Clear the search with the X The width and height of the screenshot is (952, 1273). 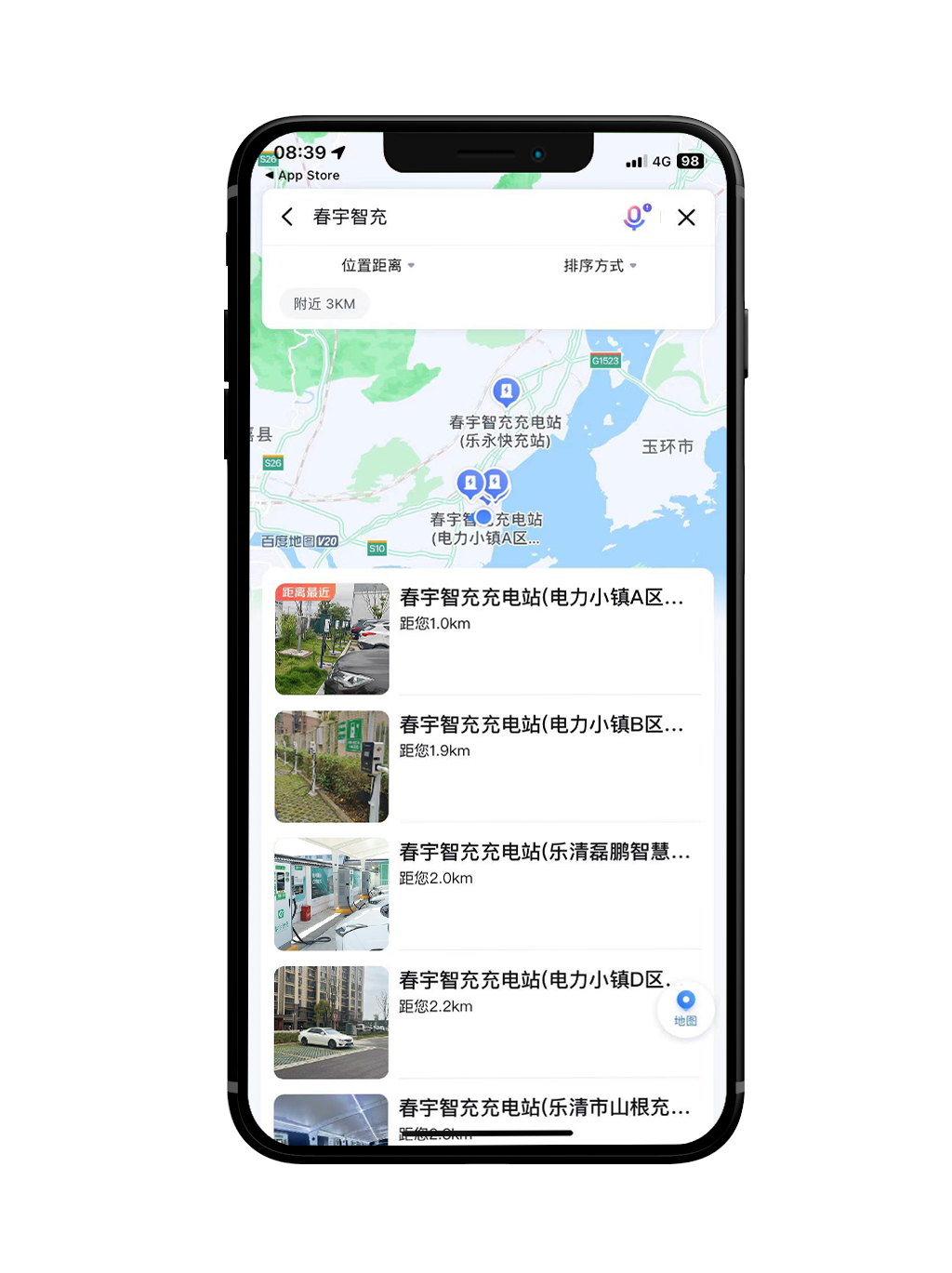tap(686, 217)
